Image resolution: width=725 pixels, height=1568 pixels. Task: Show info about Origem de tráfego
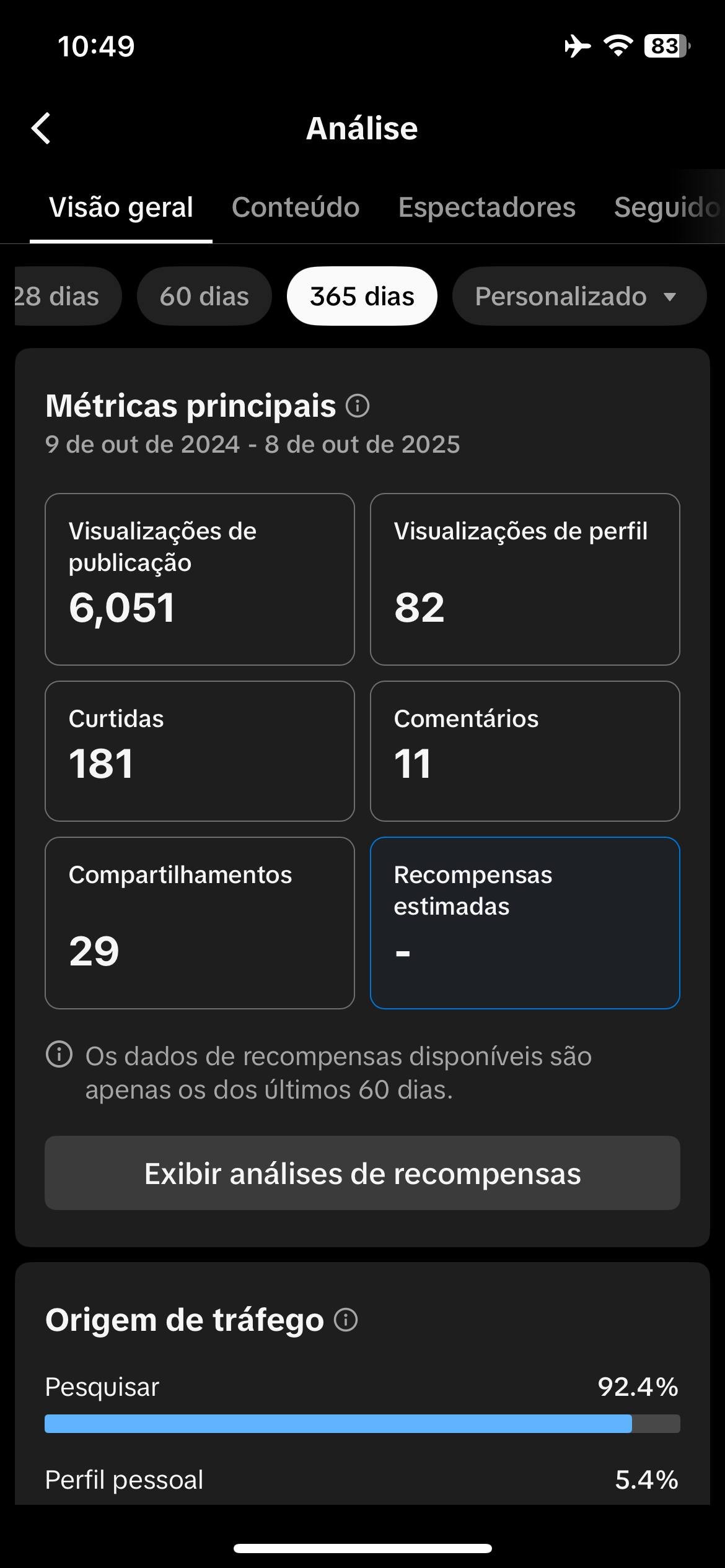pyautogui.click(x=346, y=1320)
